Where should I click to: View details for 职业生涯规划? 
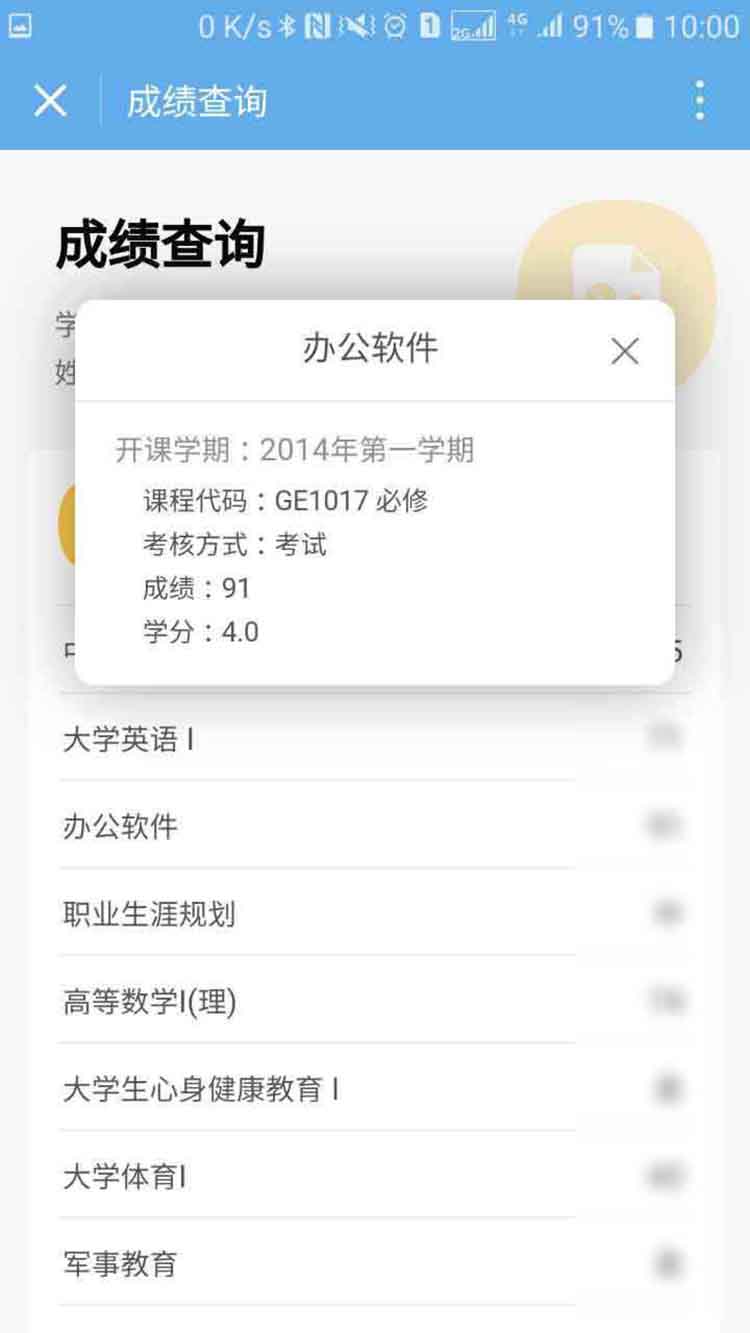click(318, 914)
